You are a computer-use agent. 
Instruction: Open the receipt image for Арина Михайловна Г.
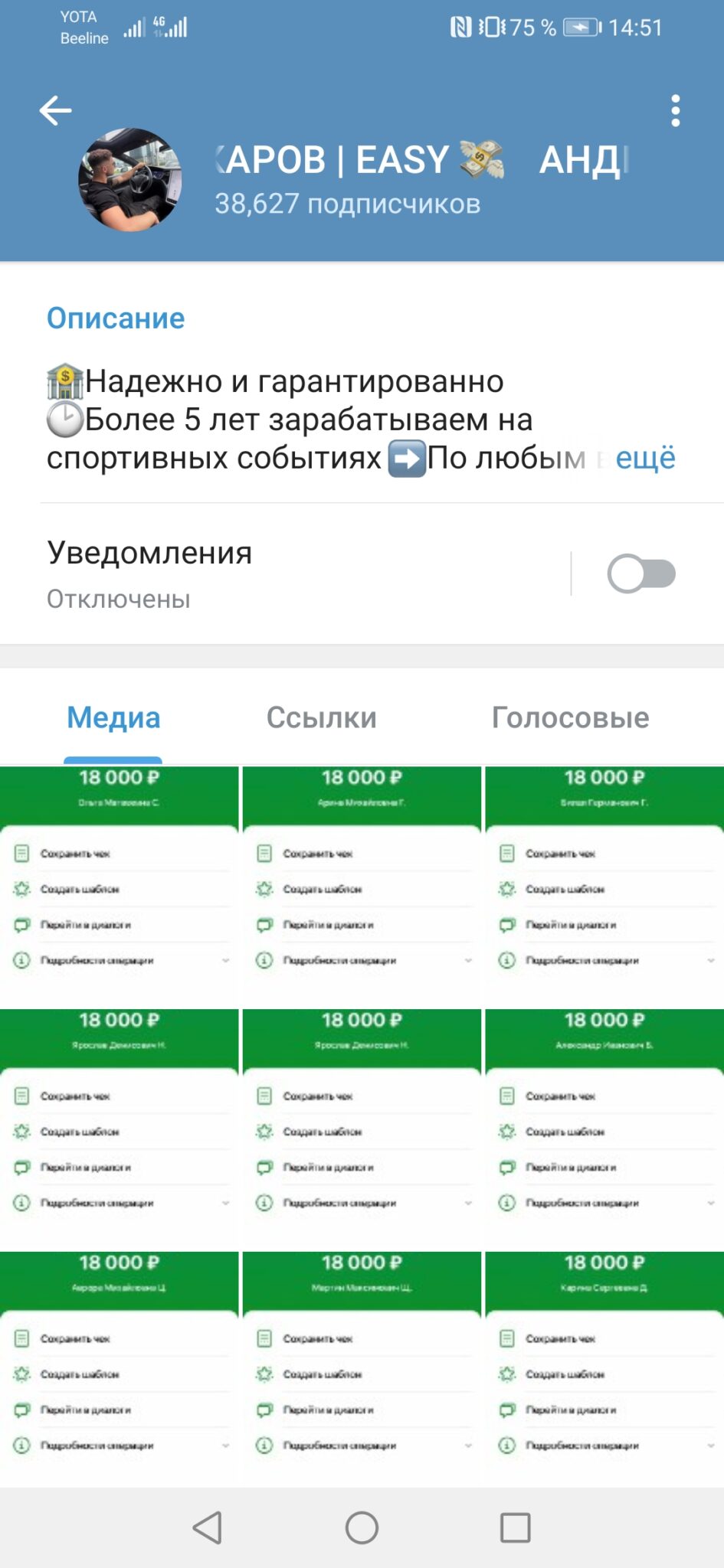(x=362, y=886)
